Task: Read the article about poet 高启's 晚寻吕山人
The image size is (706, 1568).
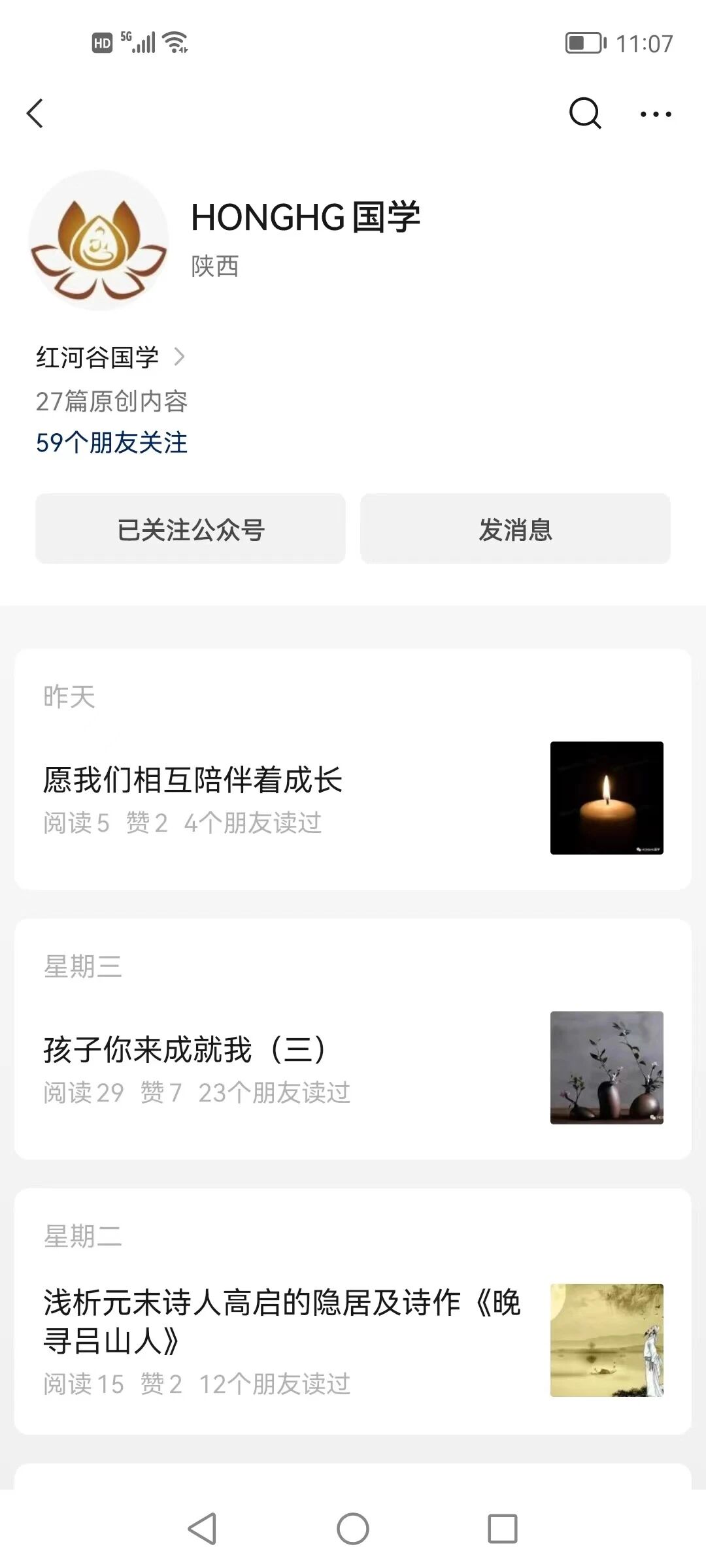Action: pyautogui.click(x=281, y=1321)
